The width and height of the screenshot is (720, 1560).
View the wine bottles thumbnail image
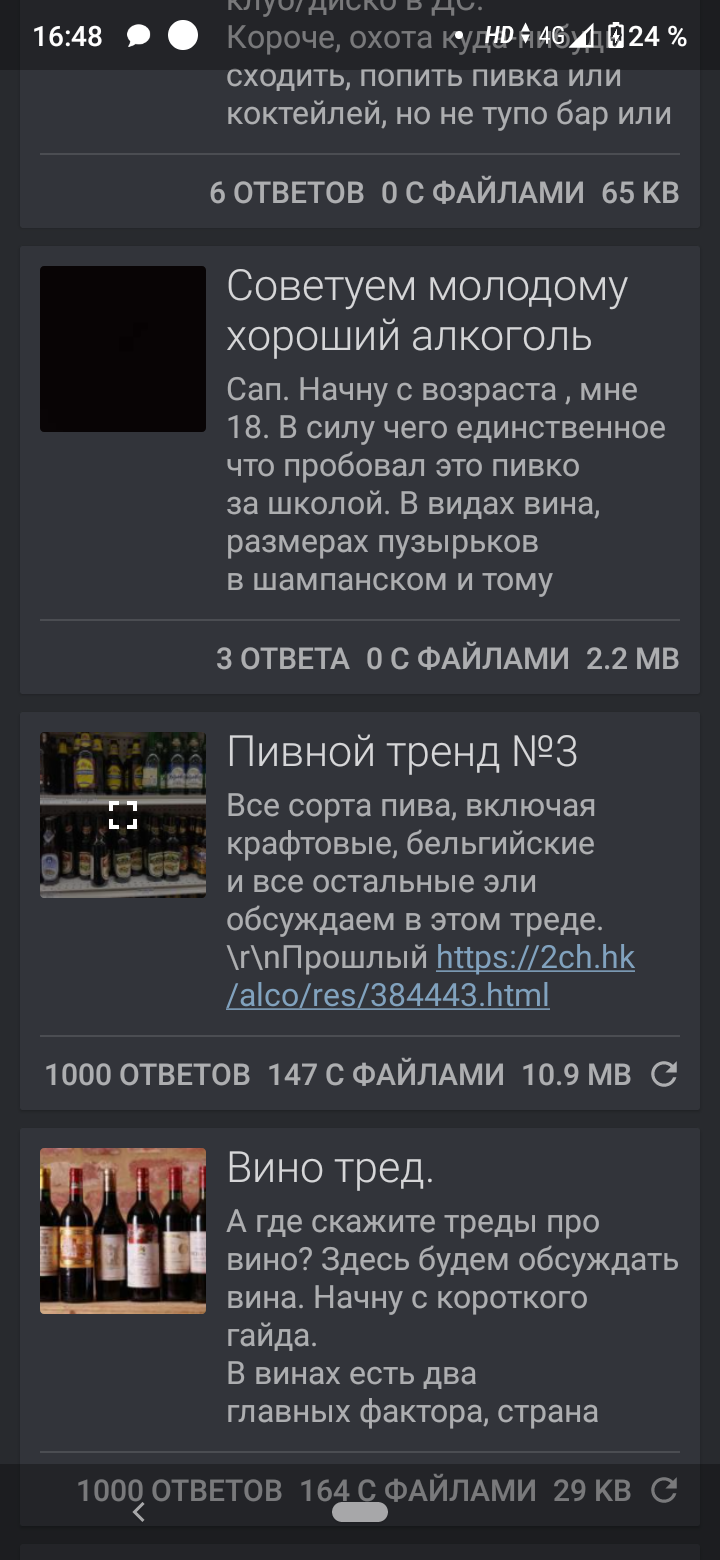123,1231
